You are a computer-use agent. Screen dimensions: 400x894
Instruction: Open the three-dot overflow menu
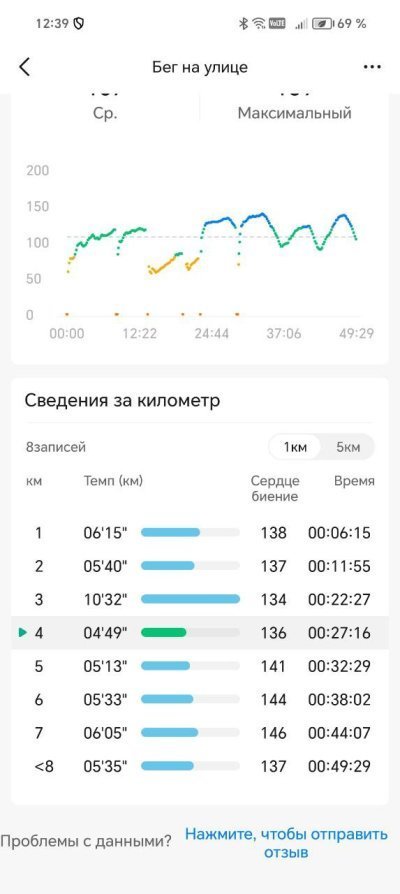[x=372, y=67]
